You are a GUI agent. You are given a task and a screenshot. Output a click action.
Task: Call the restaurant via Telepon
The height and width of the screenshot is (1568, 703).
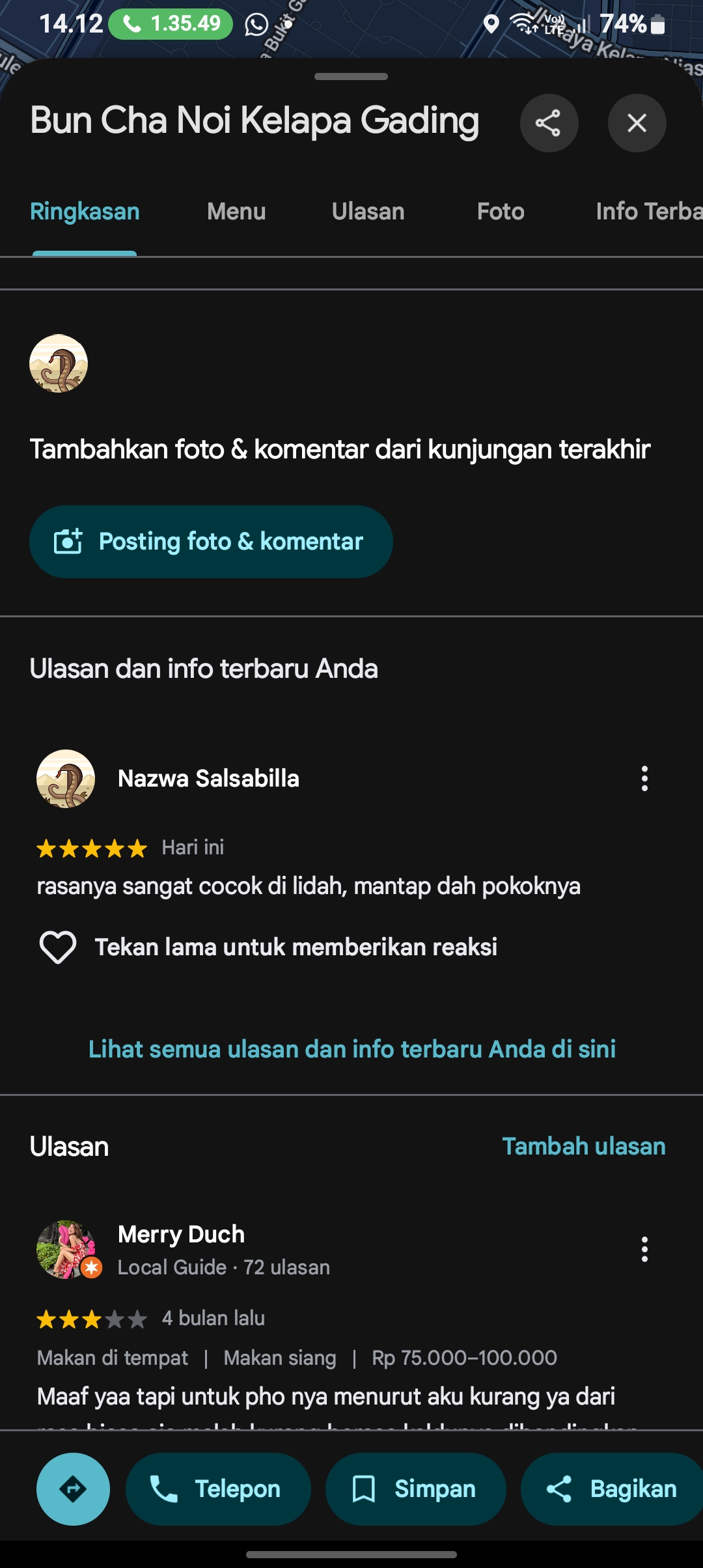pos(218,1489)
